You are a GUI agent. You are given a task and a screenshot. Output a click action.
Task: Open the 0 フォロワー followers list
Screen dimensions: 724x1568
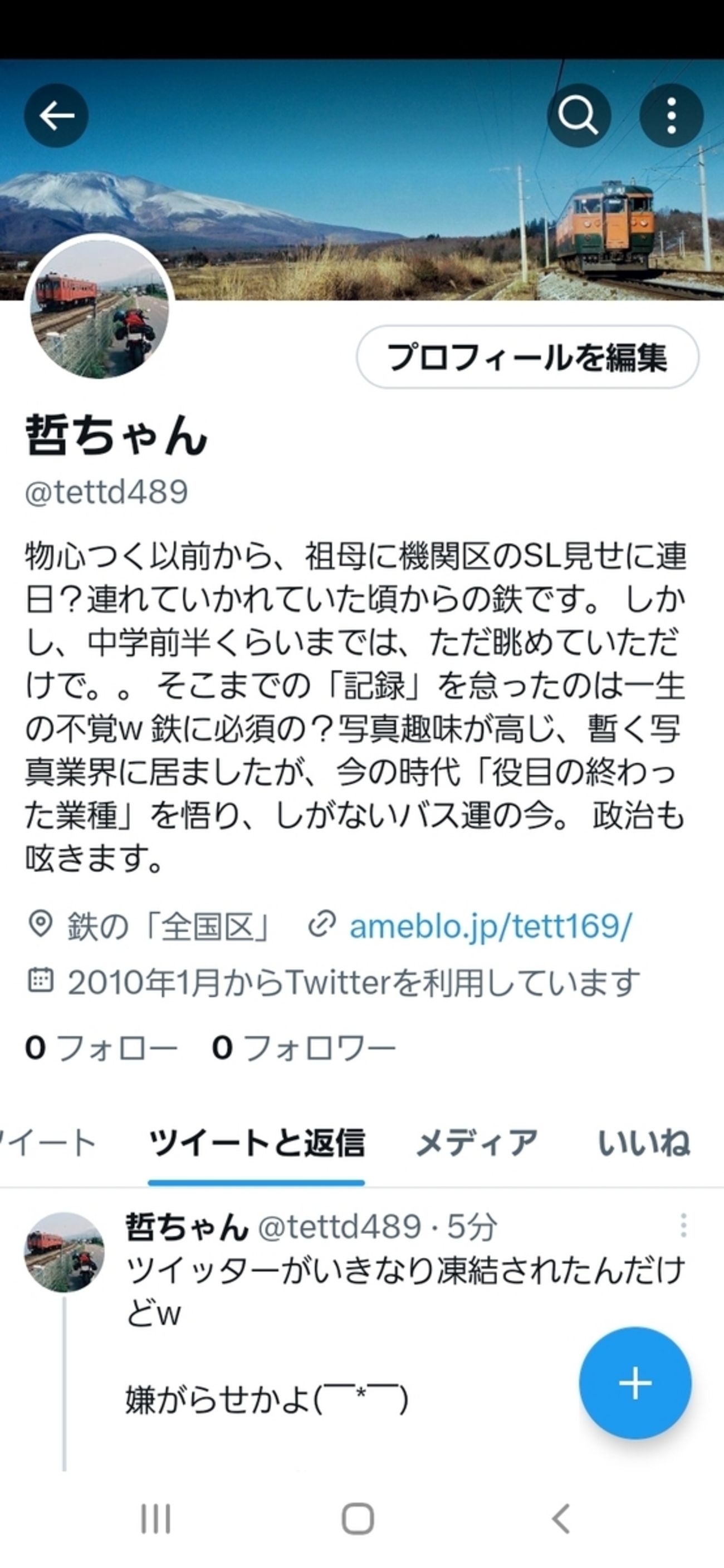pos(303,1048)
